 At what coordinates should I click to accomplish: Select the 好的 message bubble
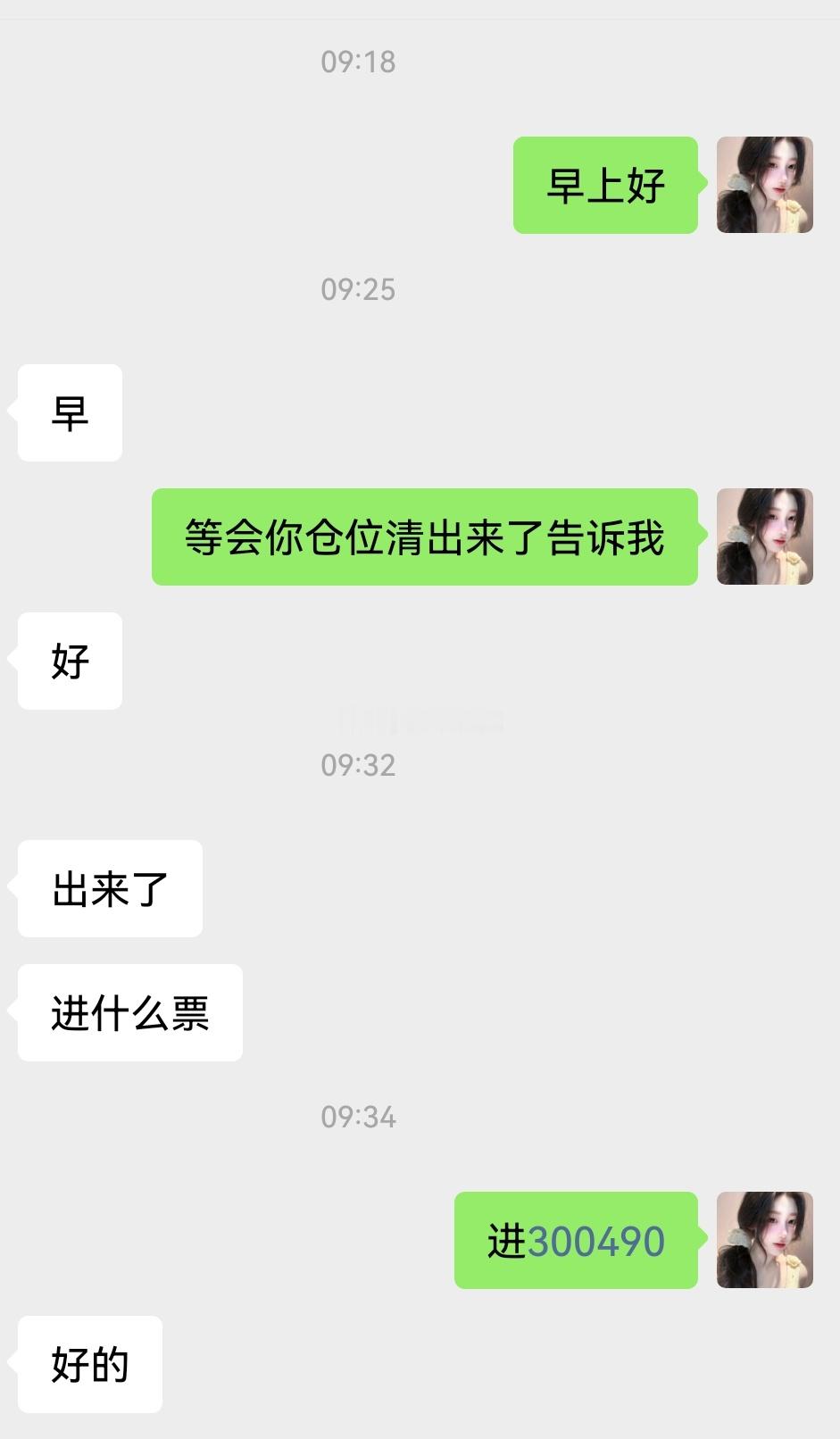[x=88, y=1364]
